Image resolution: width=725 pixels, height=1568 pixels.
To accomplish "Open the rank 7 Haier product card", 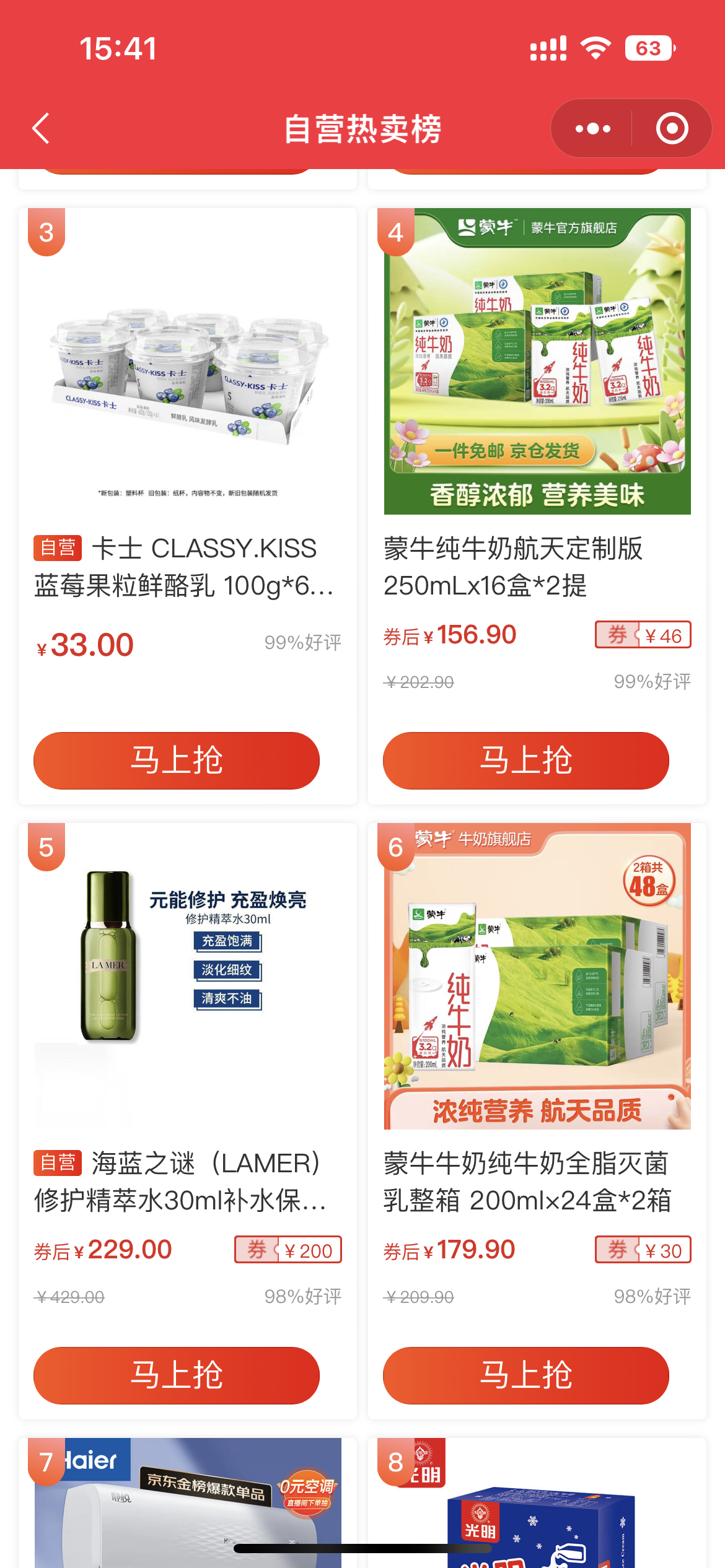I will (188, 1505).
